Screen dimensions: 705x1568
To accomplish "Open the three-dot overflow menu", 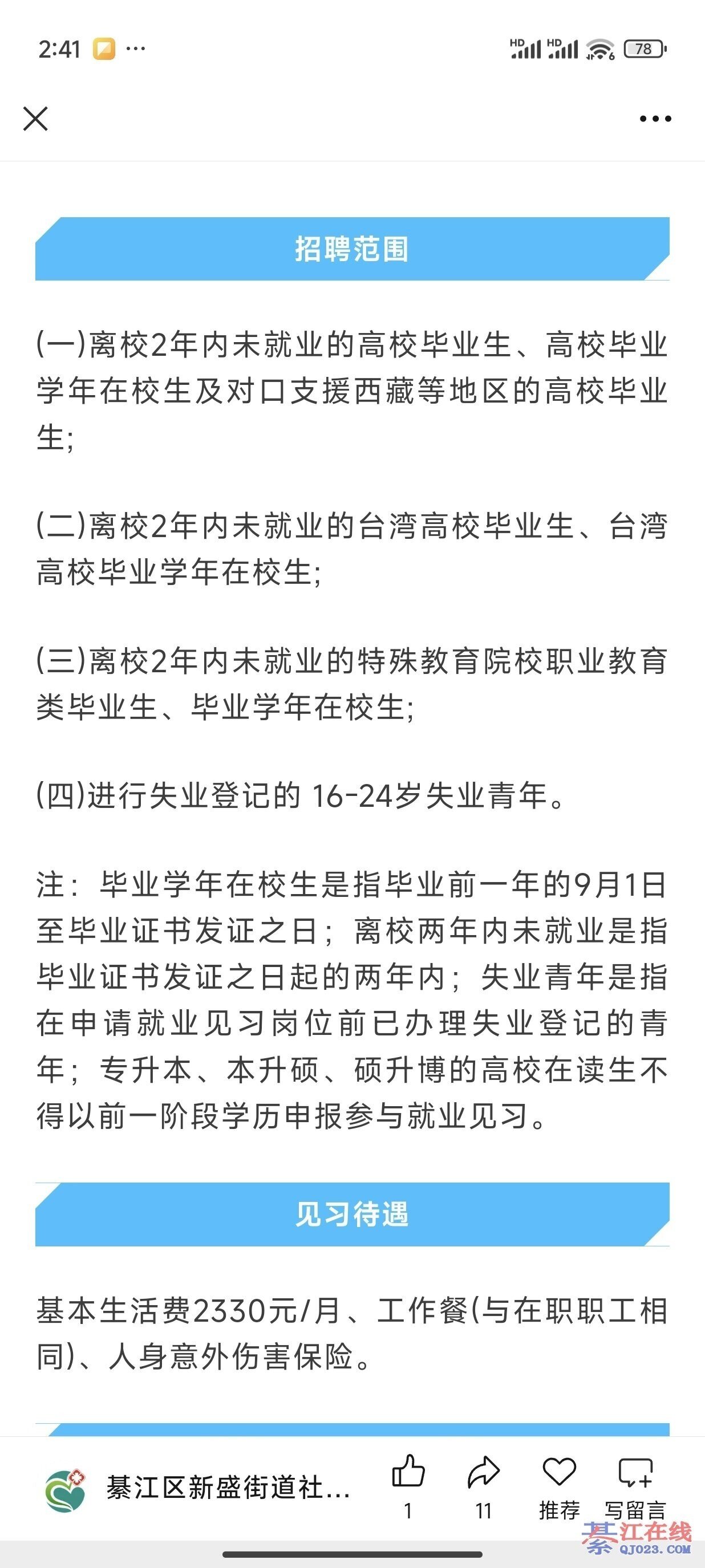I will [x=655, y=119].
